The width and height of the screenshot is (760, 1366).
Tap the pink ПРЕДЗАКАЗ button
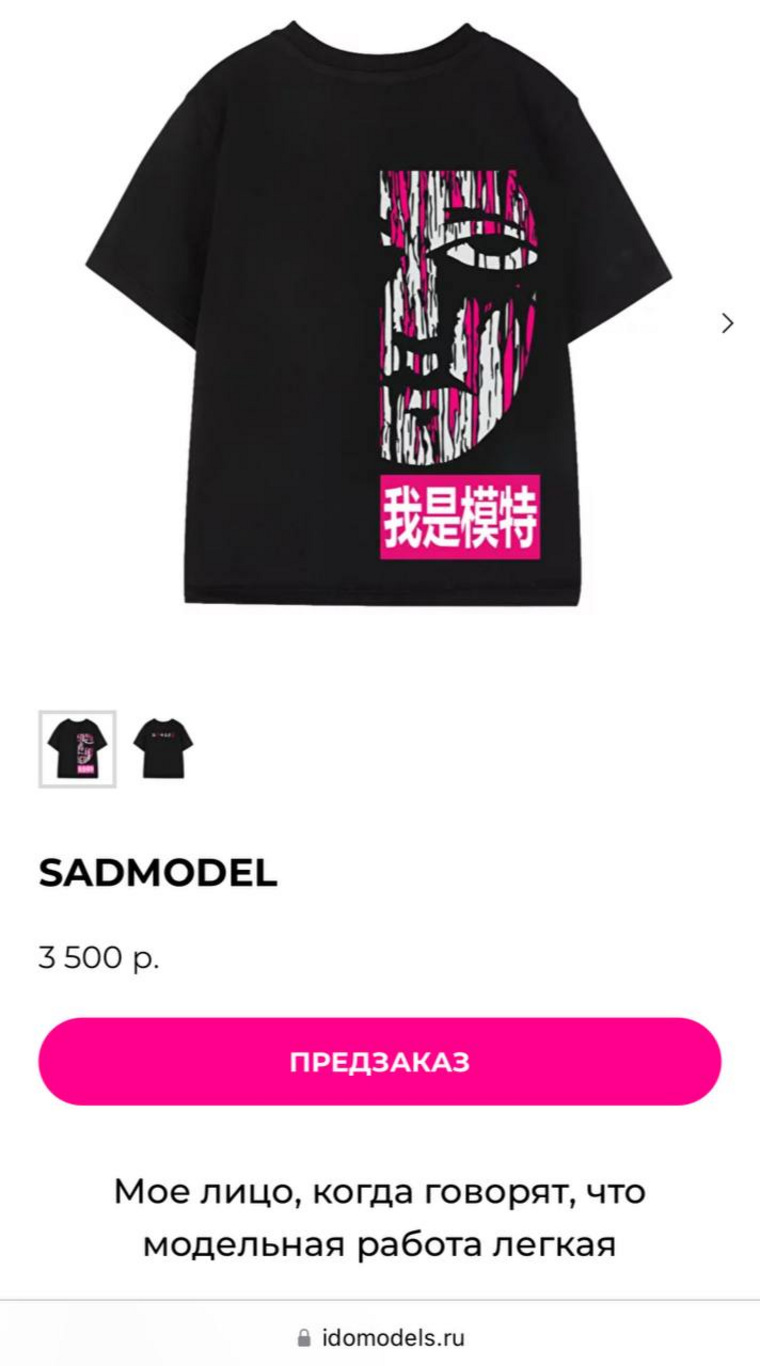tap(380, 1061)
